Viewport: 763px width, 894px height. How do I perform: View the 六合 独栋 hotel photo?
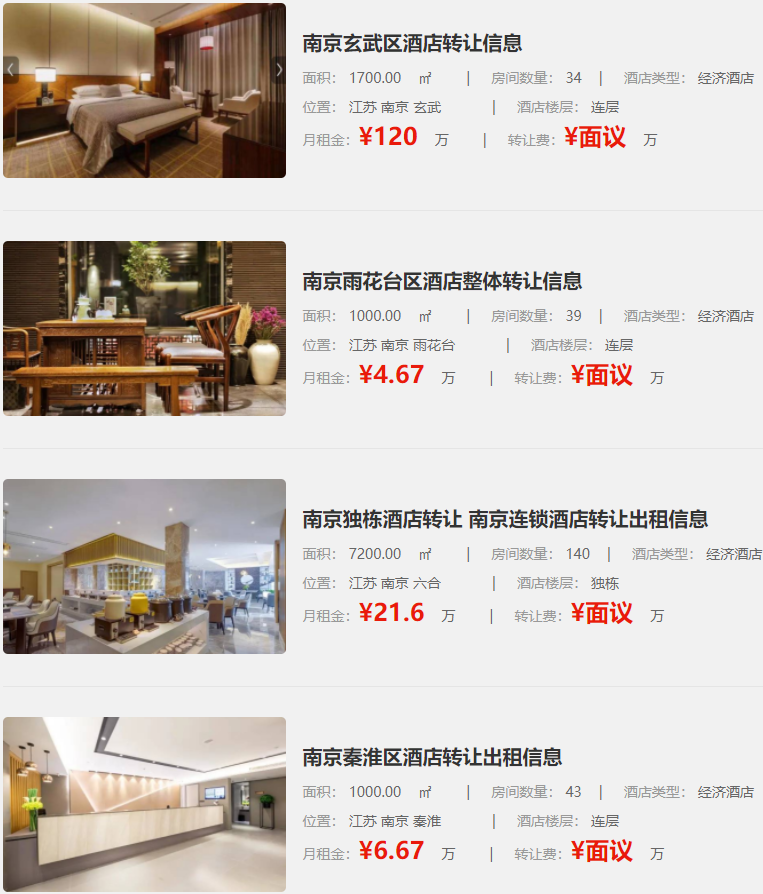tap(144, 566)
